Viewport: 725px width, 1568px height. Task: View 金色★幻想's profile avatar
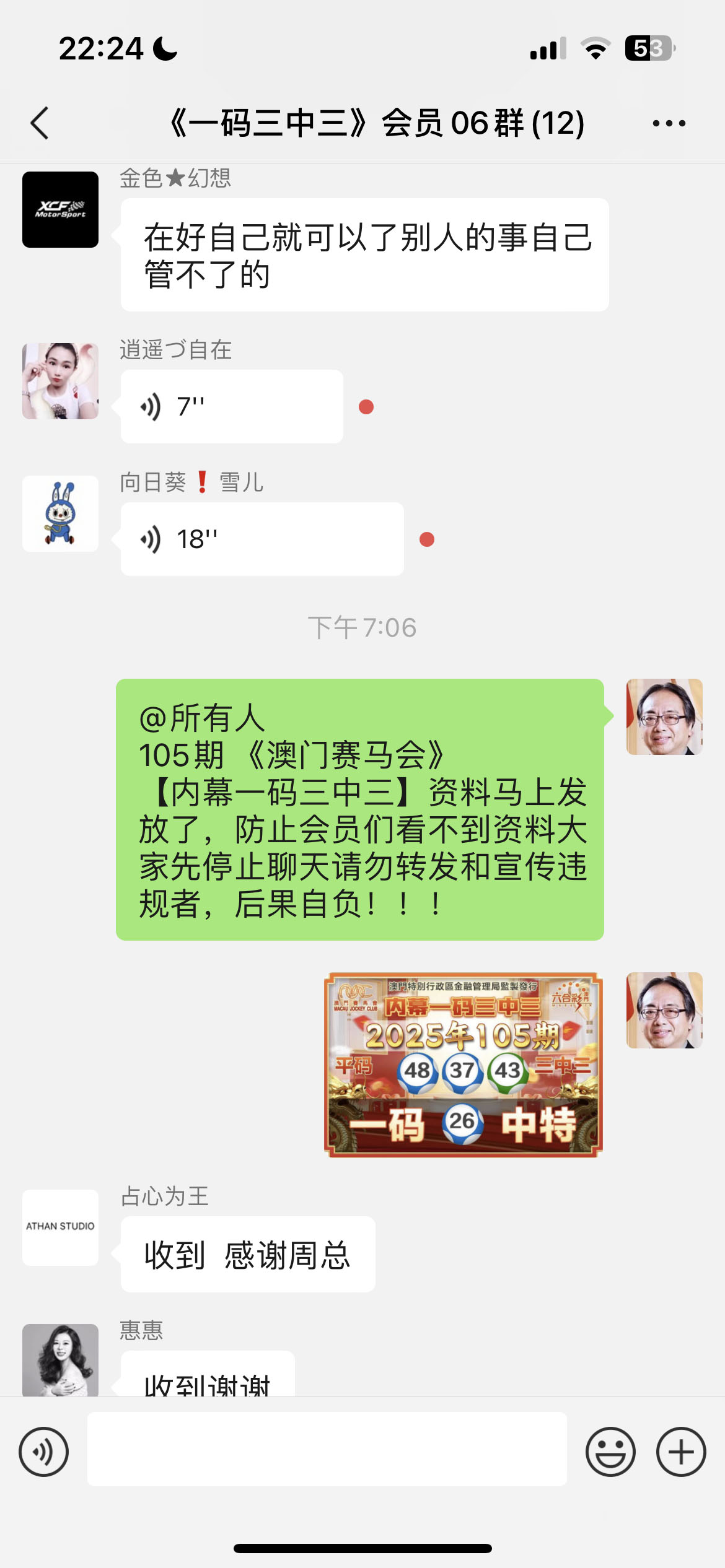(x=60, y=210)
